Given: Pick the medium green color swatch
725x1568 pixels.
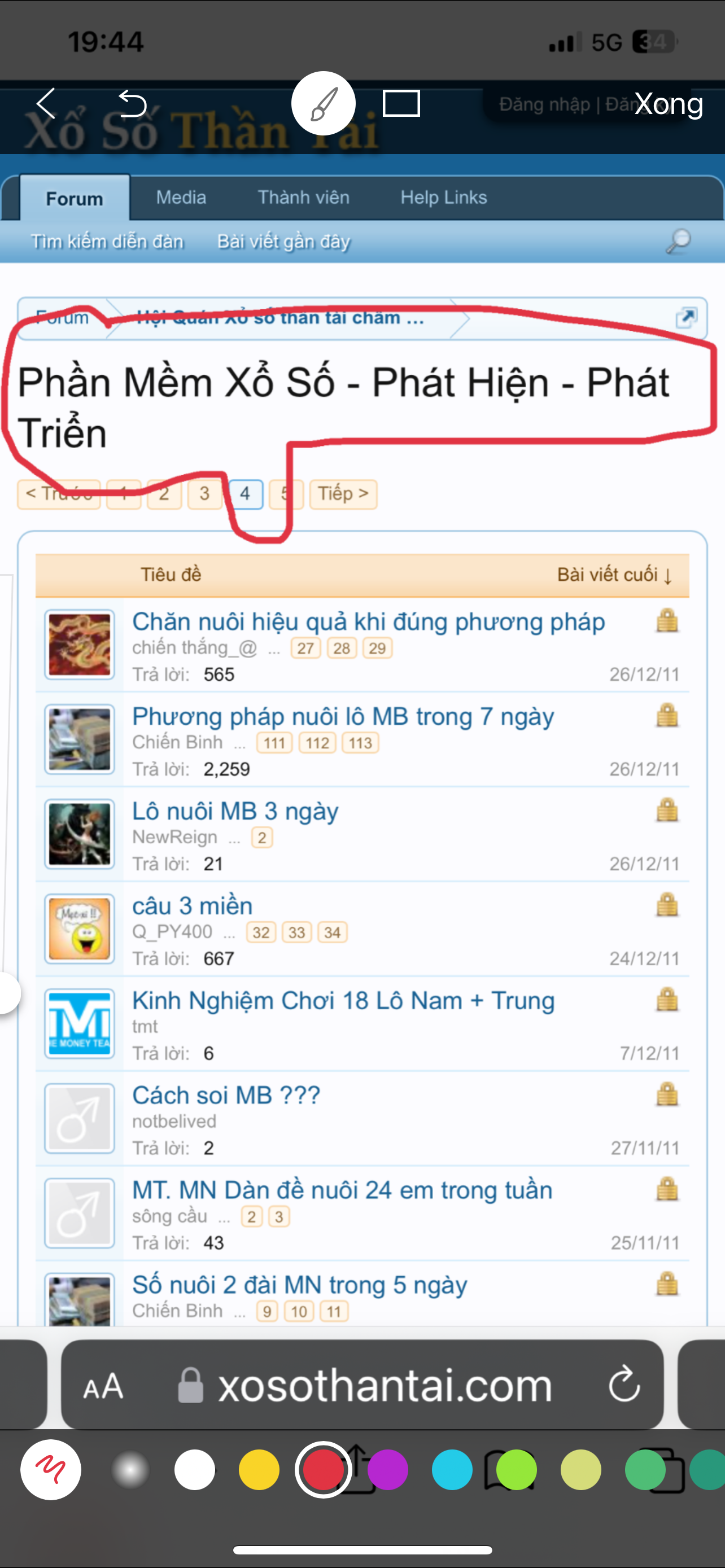Looking at the screenshot, I should (645, 1469).
